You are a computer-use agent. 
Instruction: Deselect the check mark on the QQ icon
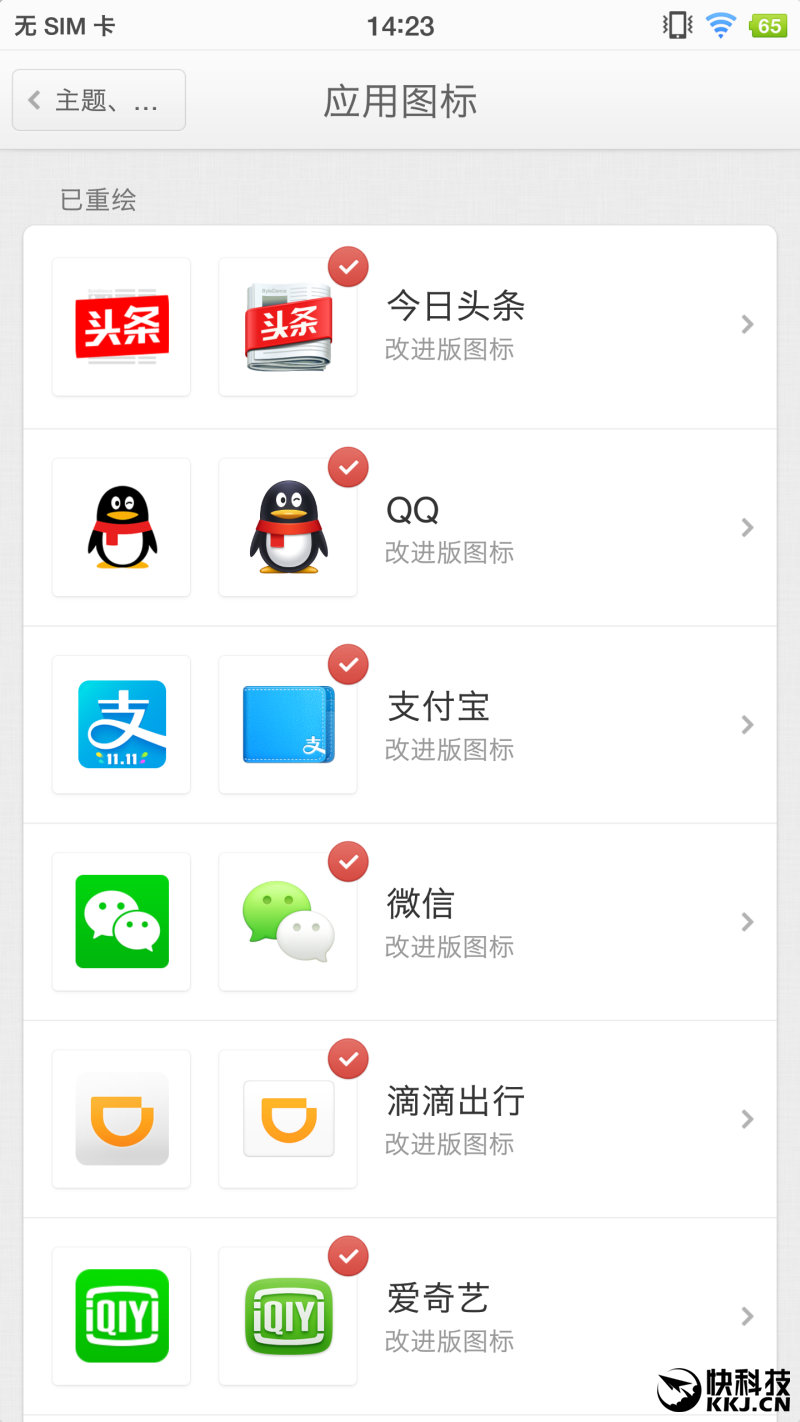coord(347,466)
